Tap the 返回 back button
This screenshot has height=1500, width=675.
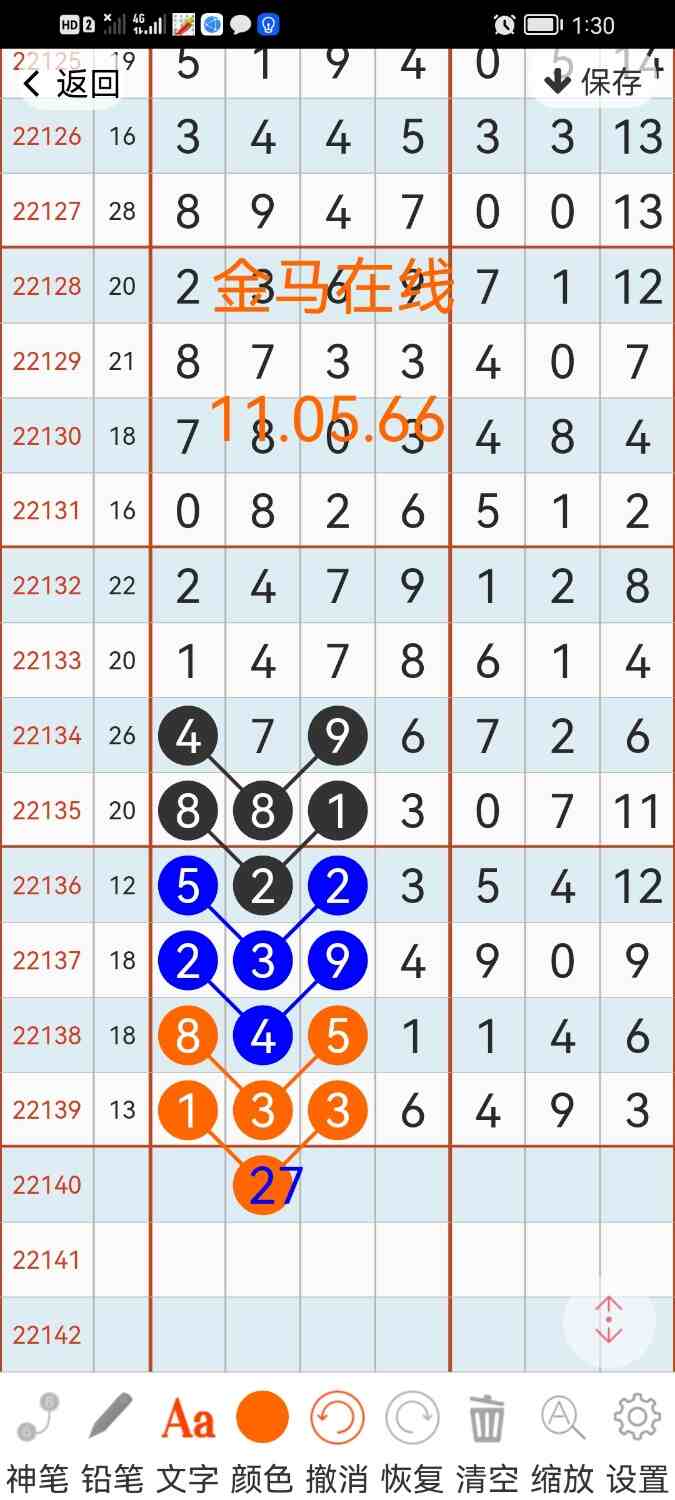pyautogui.click(x=70, y=84)
